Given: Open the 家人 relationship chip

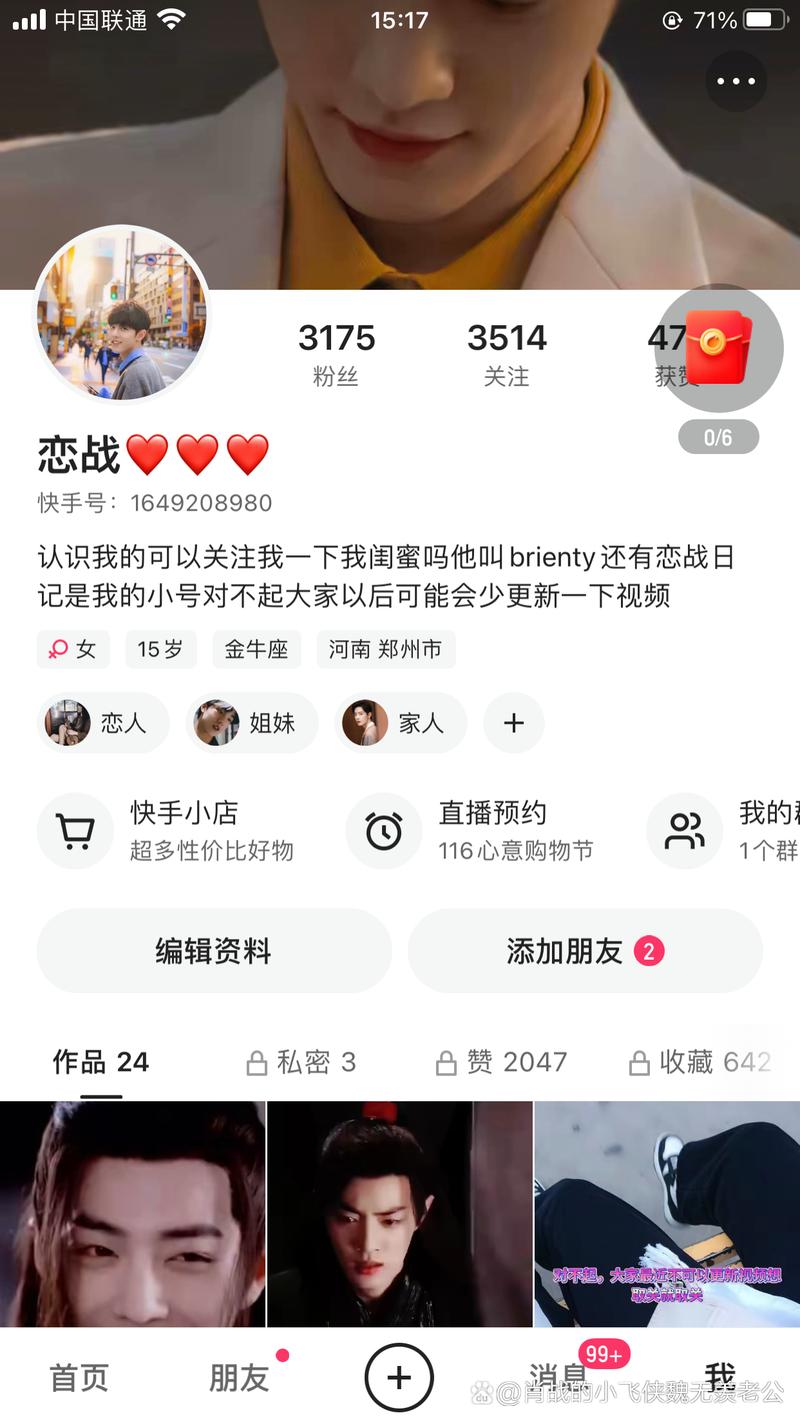Looking at the screenshot, I should coord(400,723).
